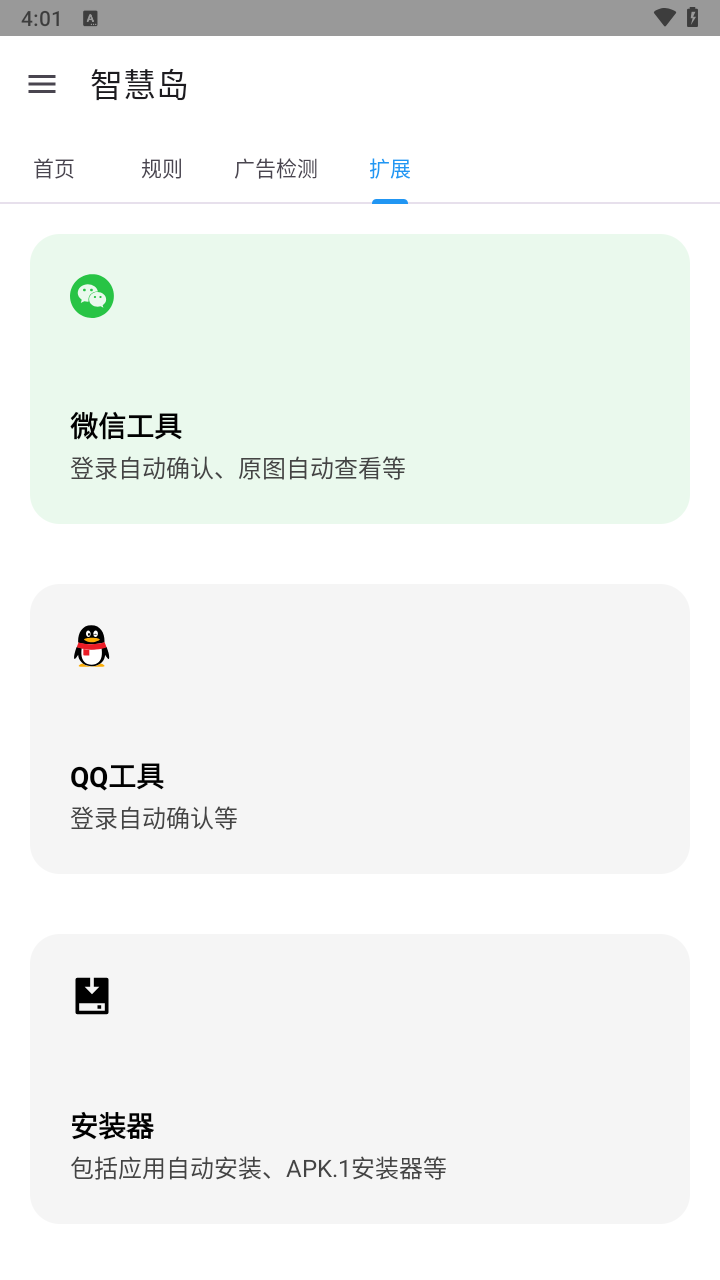
Task: Open the 安装器 card
Action: pos(360,1078)
